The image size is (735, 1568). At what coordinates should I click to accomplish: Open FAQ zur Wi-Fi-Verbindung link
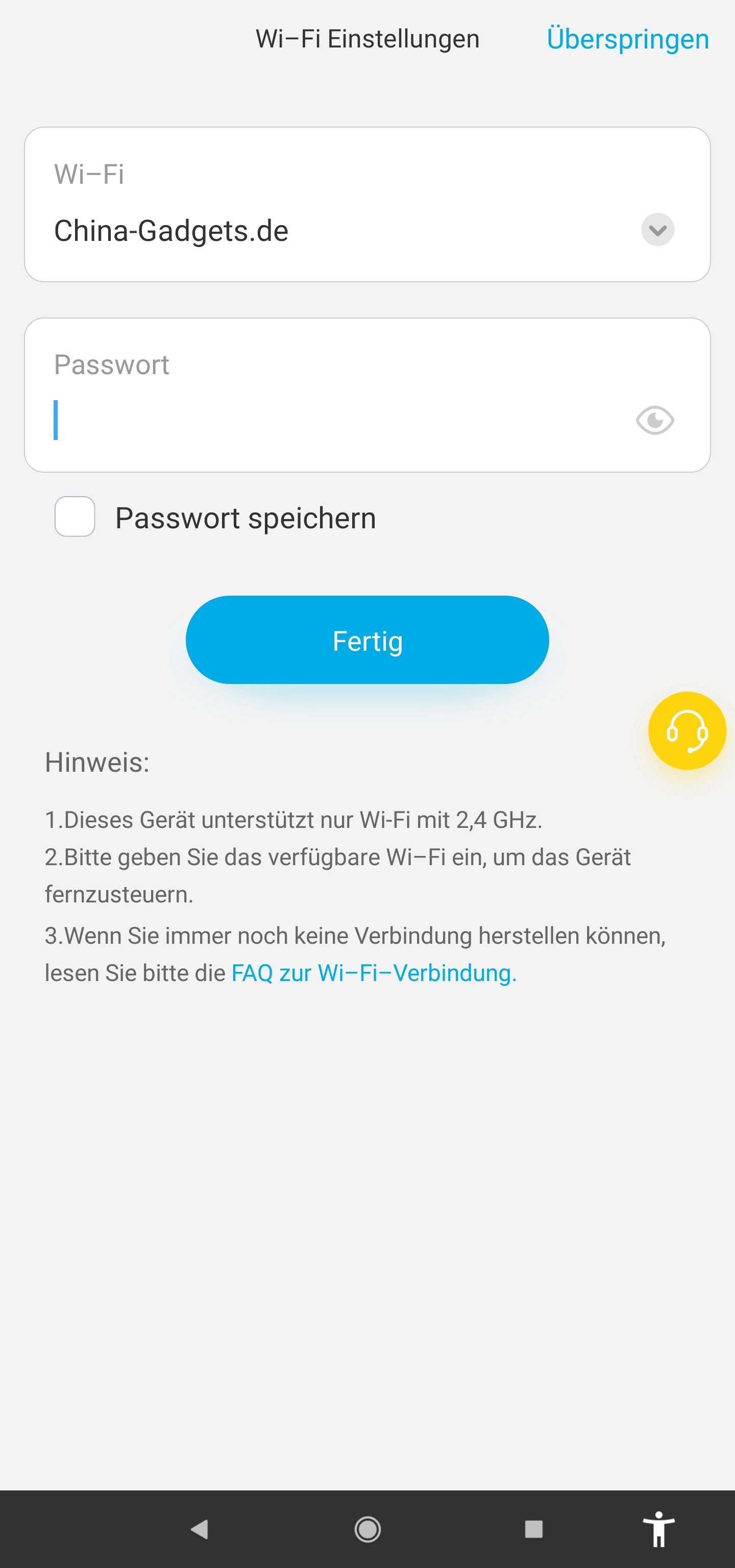point(374,973)
